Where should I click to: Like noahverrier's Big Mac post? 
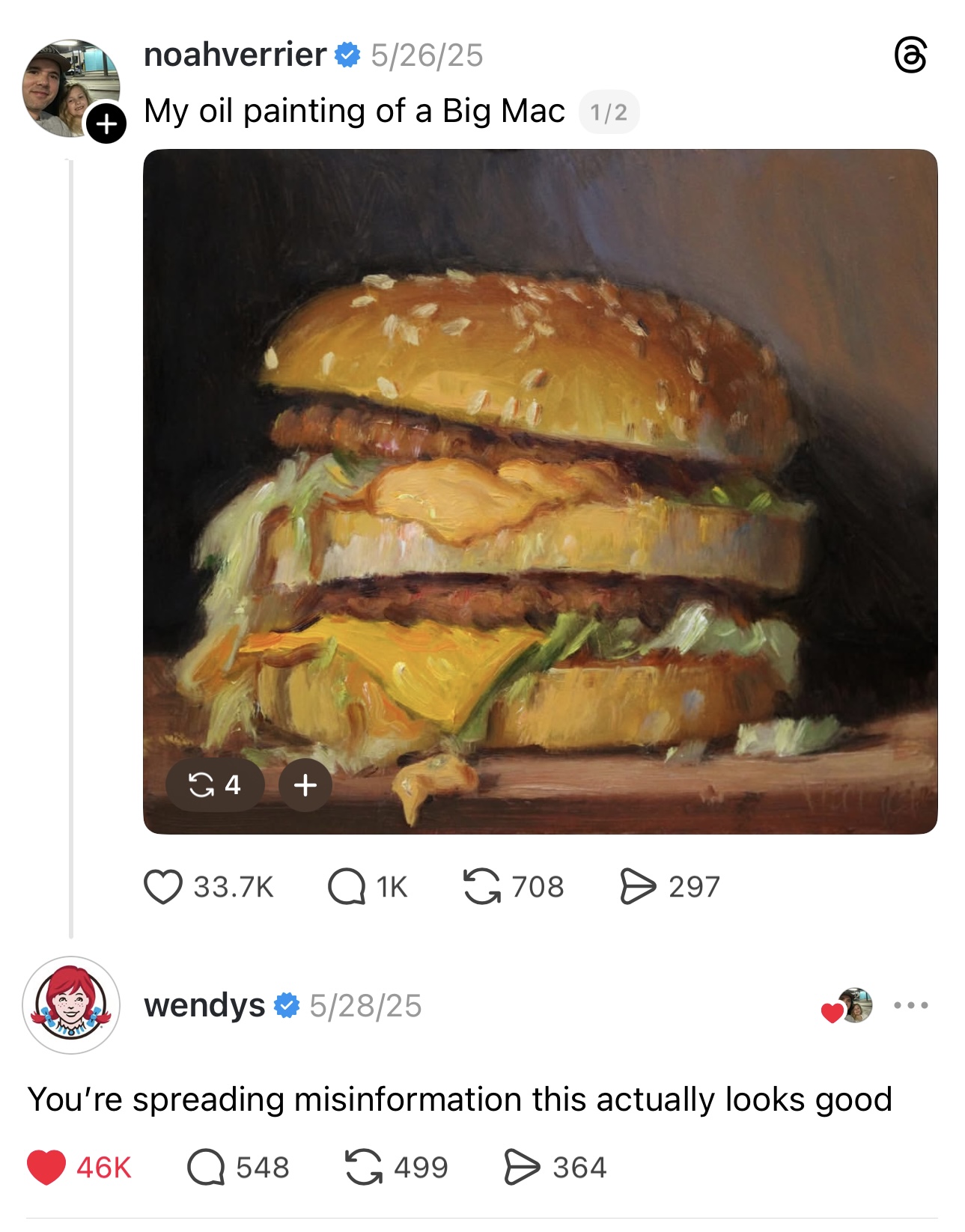(163, 887)
